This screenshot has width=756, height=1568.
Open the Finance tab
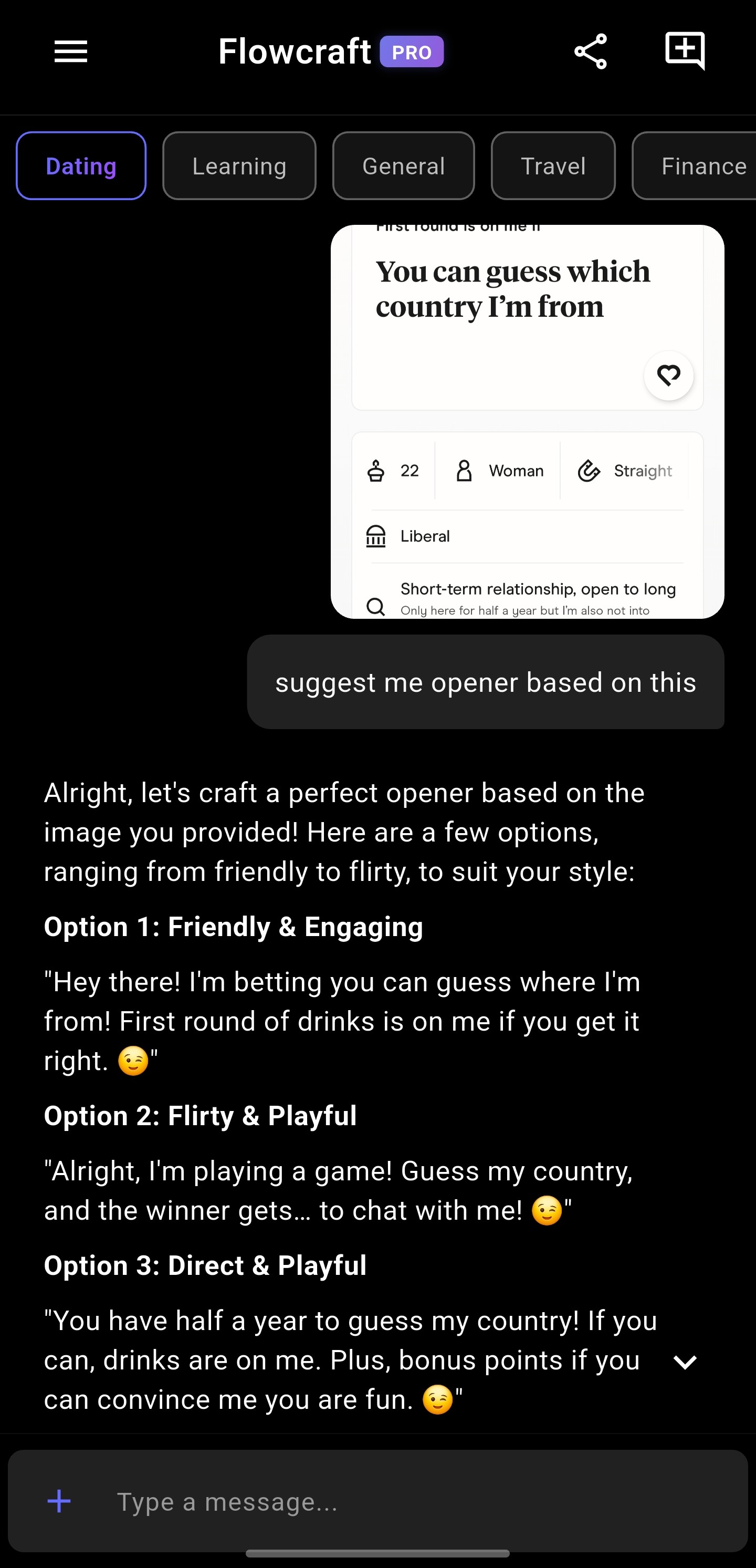point(703,165)
